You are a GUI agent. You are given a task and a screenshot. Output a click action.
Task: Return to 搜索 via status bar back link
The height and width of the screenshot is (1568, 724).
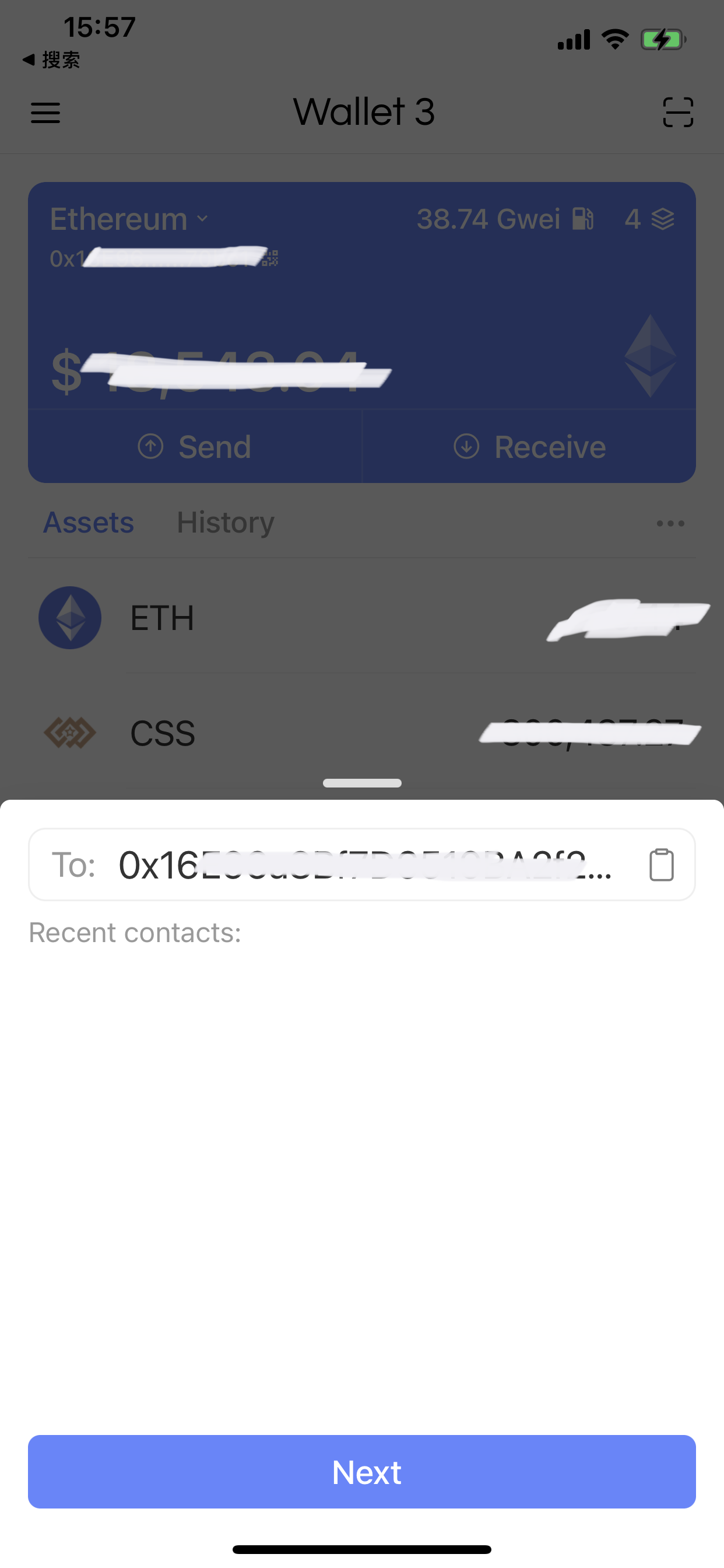tap(52, 60)
